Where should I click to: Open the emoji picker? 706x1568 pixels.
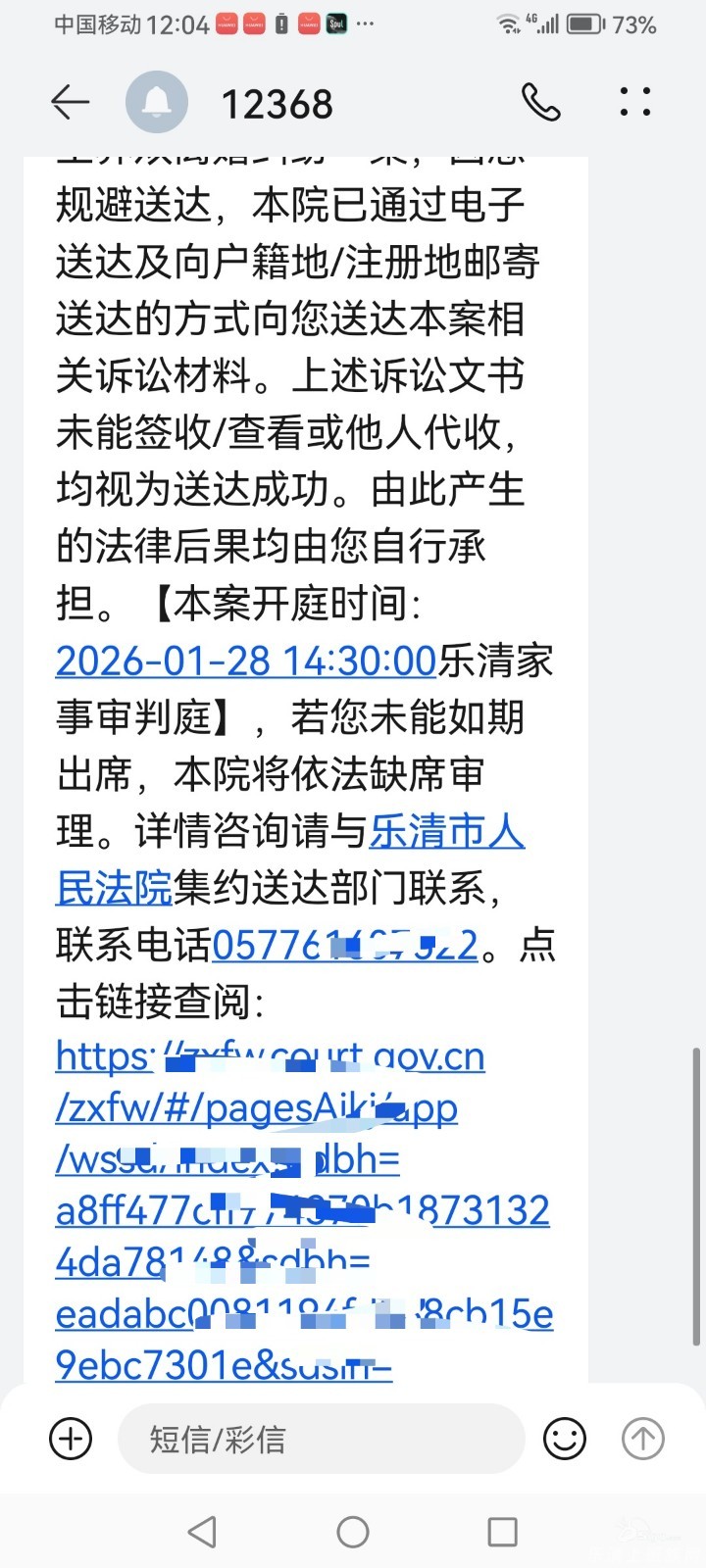565,1439
